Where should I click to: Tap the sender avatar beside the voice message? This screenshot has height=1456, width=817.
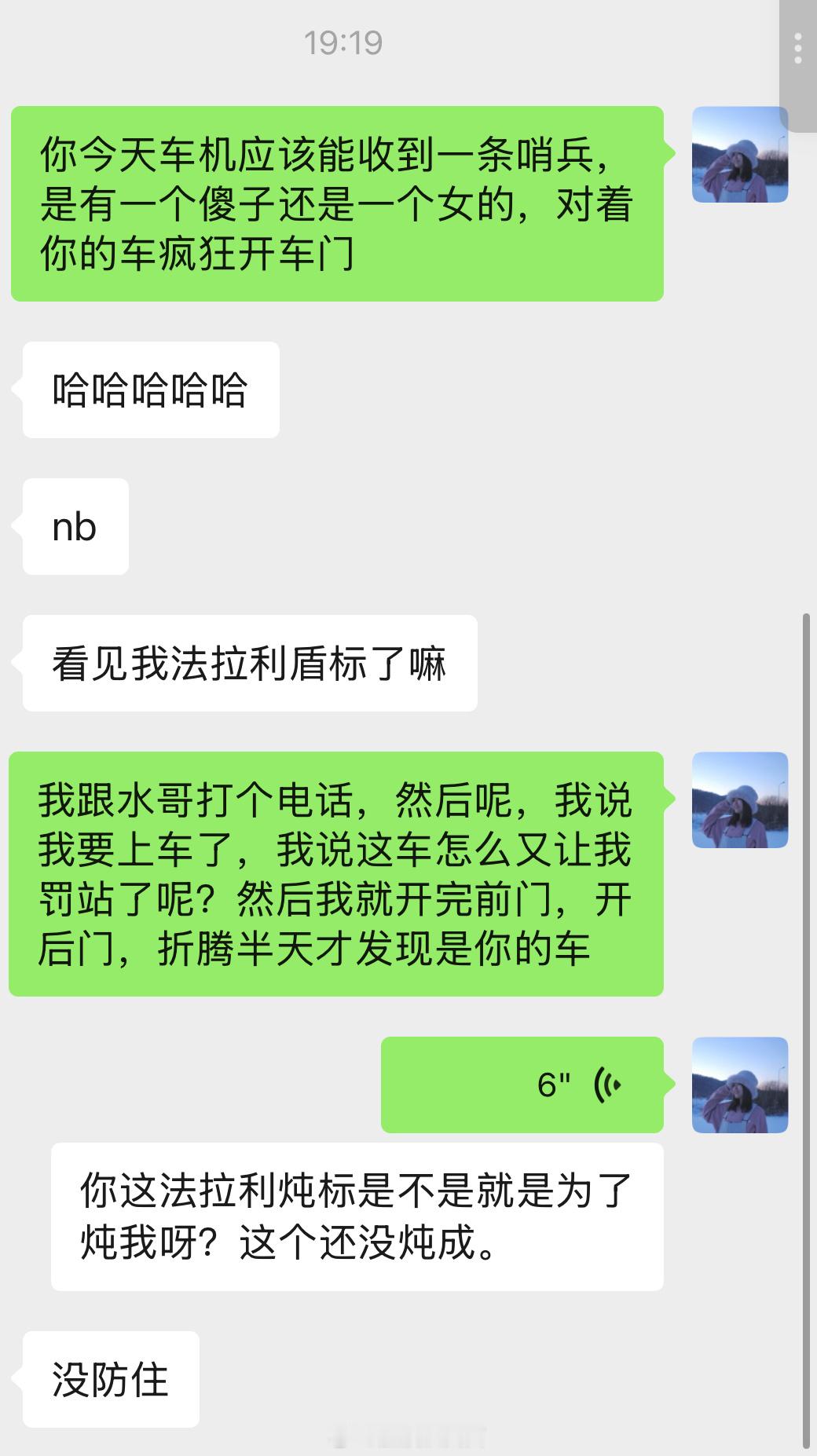[738, 1084]
